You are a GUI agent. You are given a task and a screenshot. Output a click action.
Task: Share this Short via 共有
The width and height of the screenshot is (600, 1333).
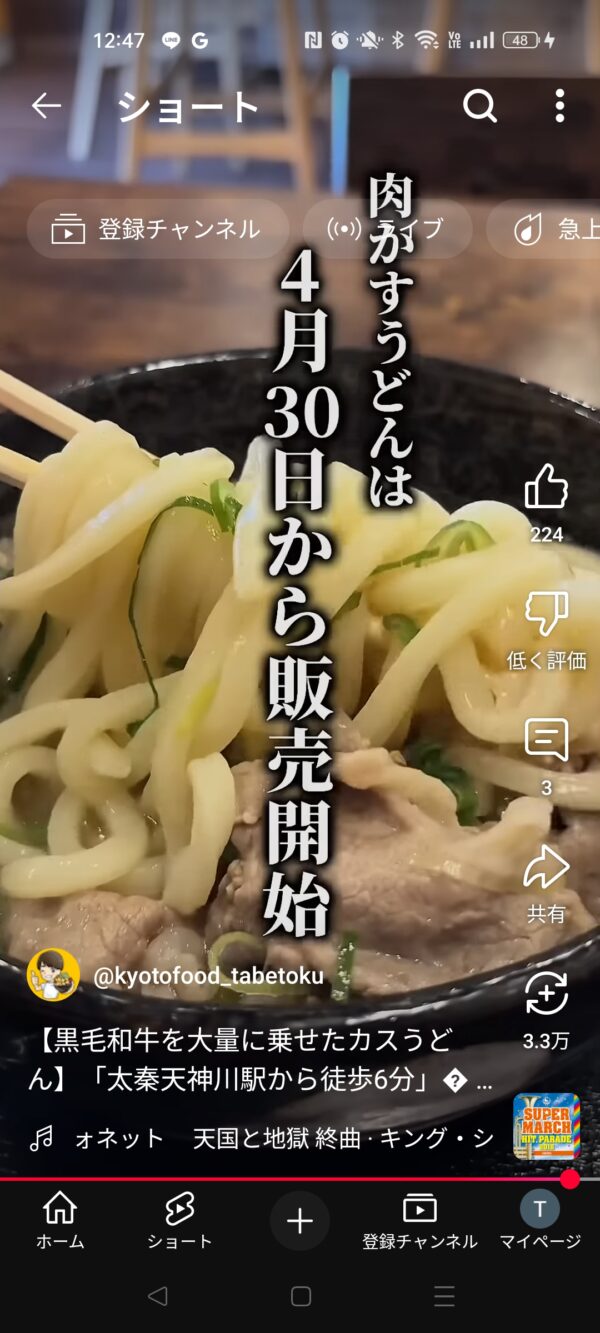[546, 867]
